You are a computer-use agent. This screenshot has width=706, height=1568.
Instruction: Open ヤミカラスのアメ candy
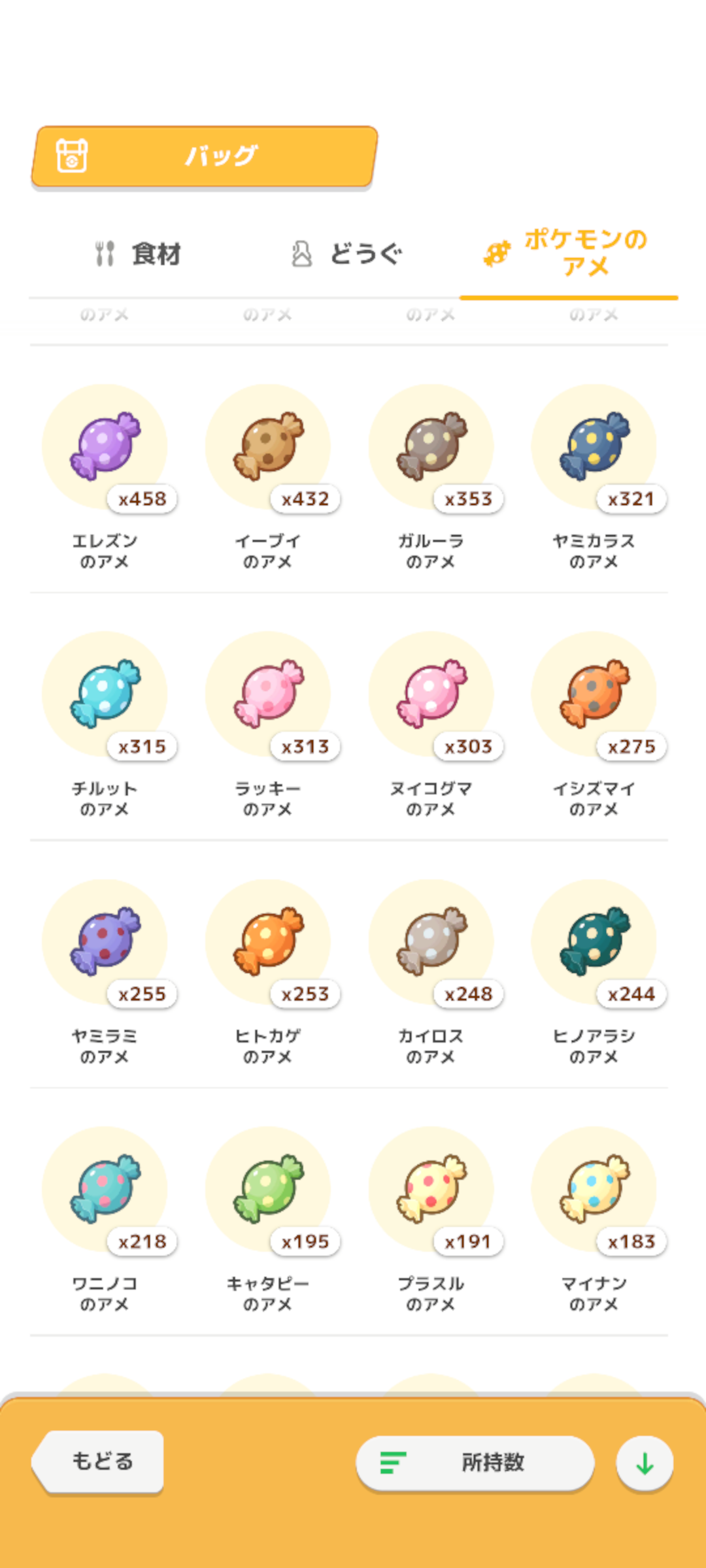[x=594, y=448]
